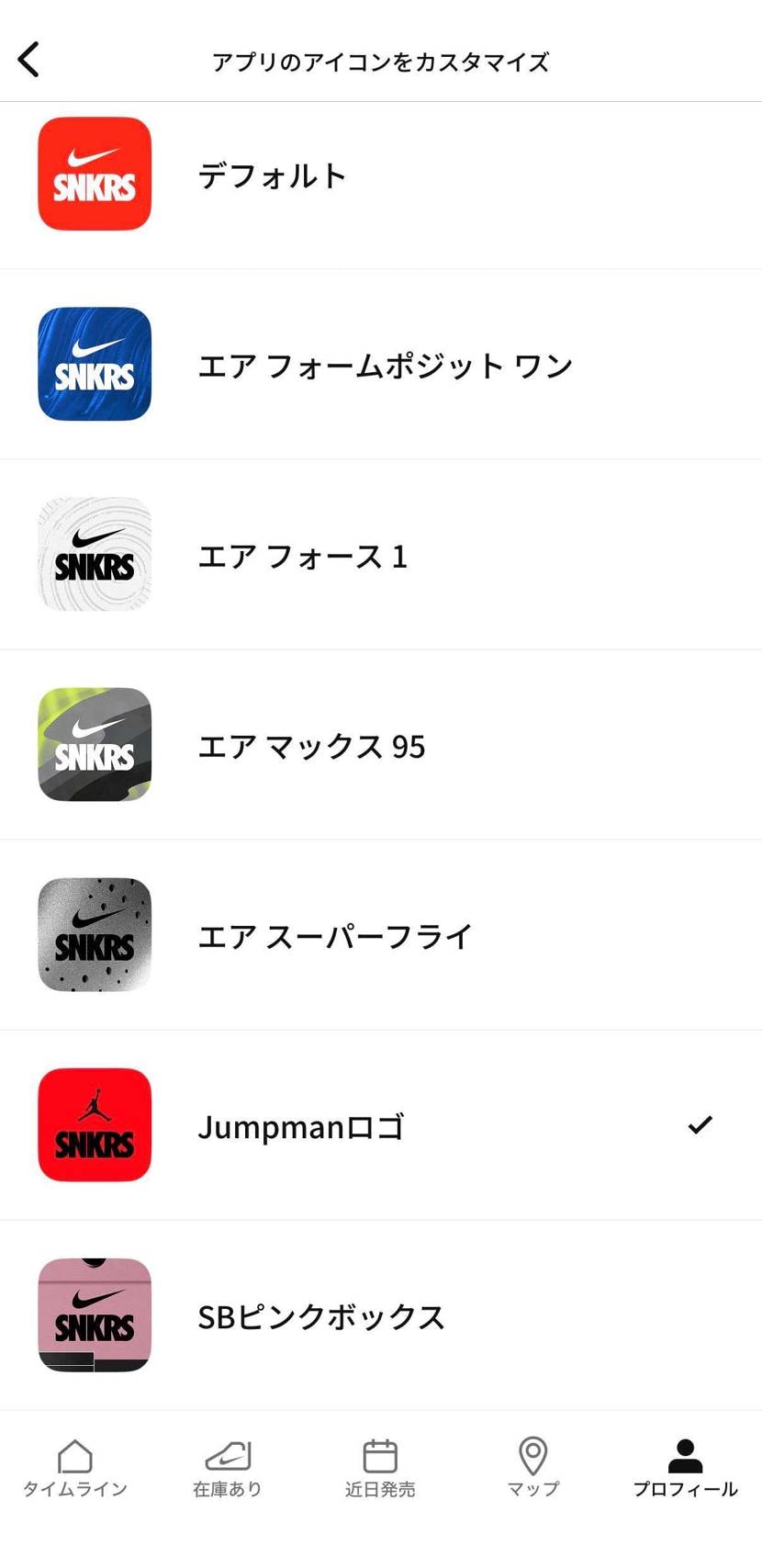
Task: Choose the white Air Force 1 icon
Action: [94, 555]
